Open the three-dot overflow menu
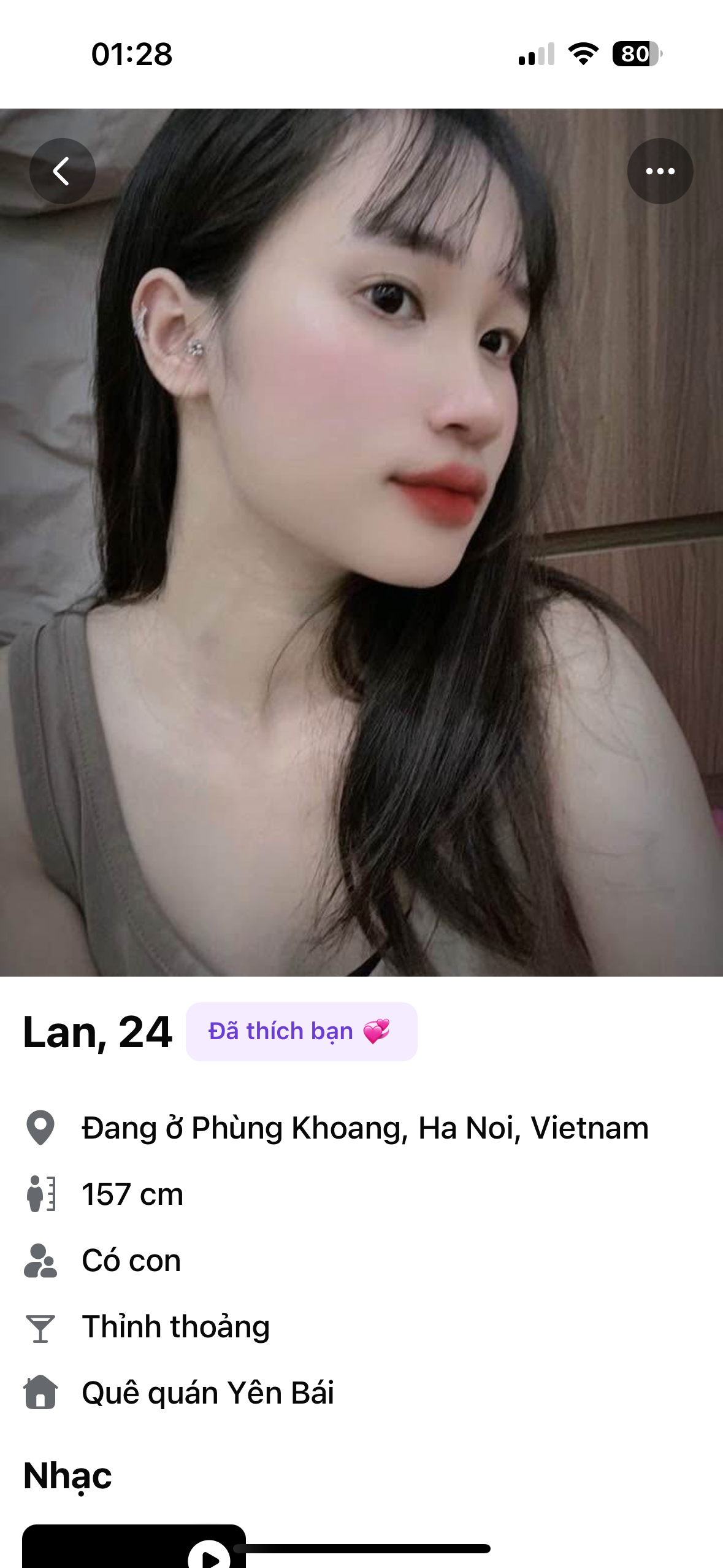Viewport: 723px width, 1568px height. tap(660, 171)
